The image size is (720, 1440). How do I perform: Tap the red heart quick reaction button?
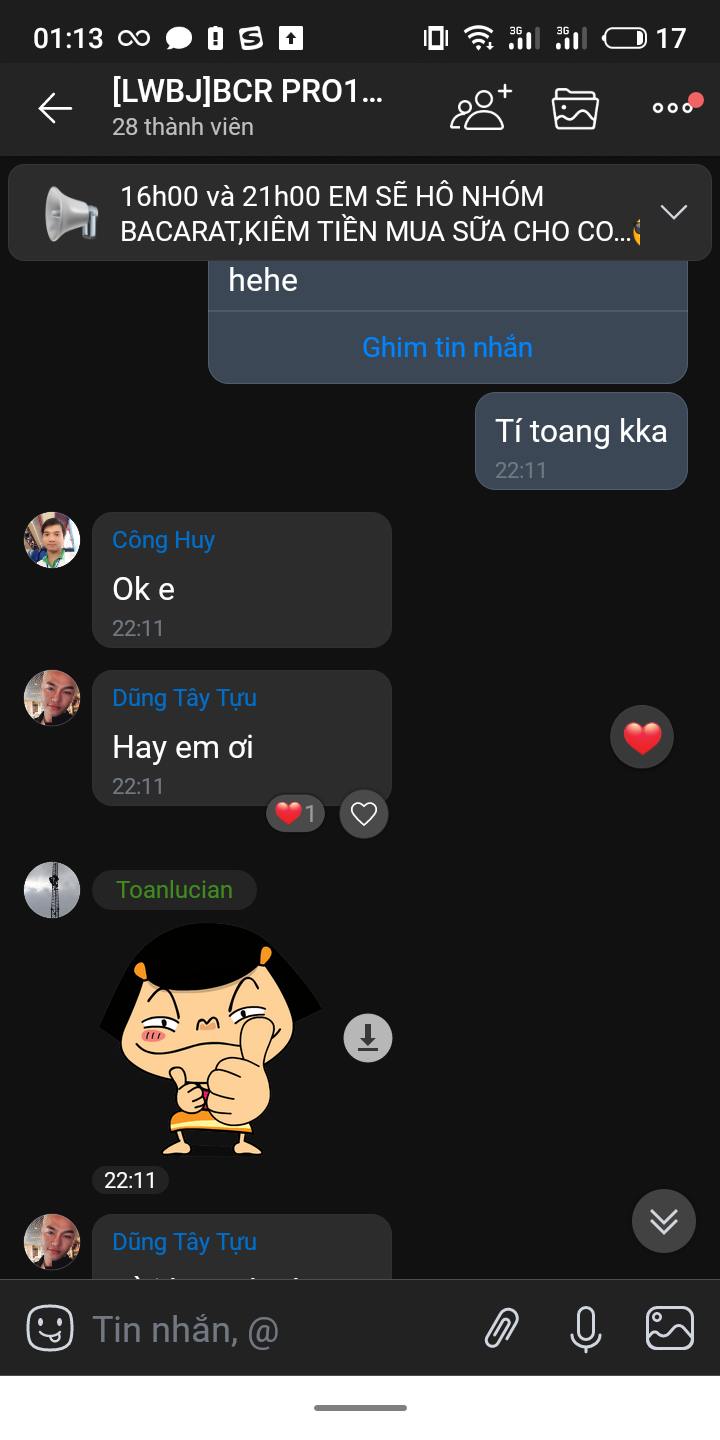642,737
